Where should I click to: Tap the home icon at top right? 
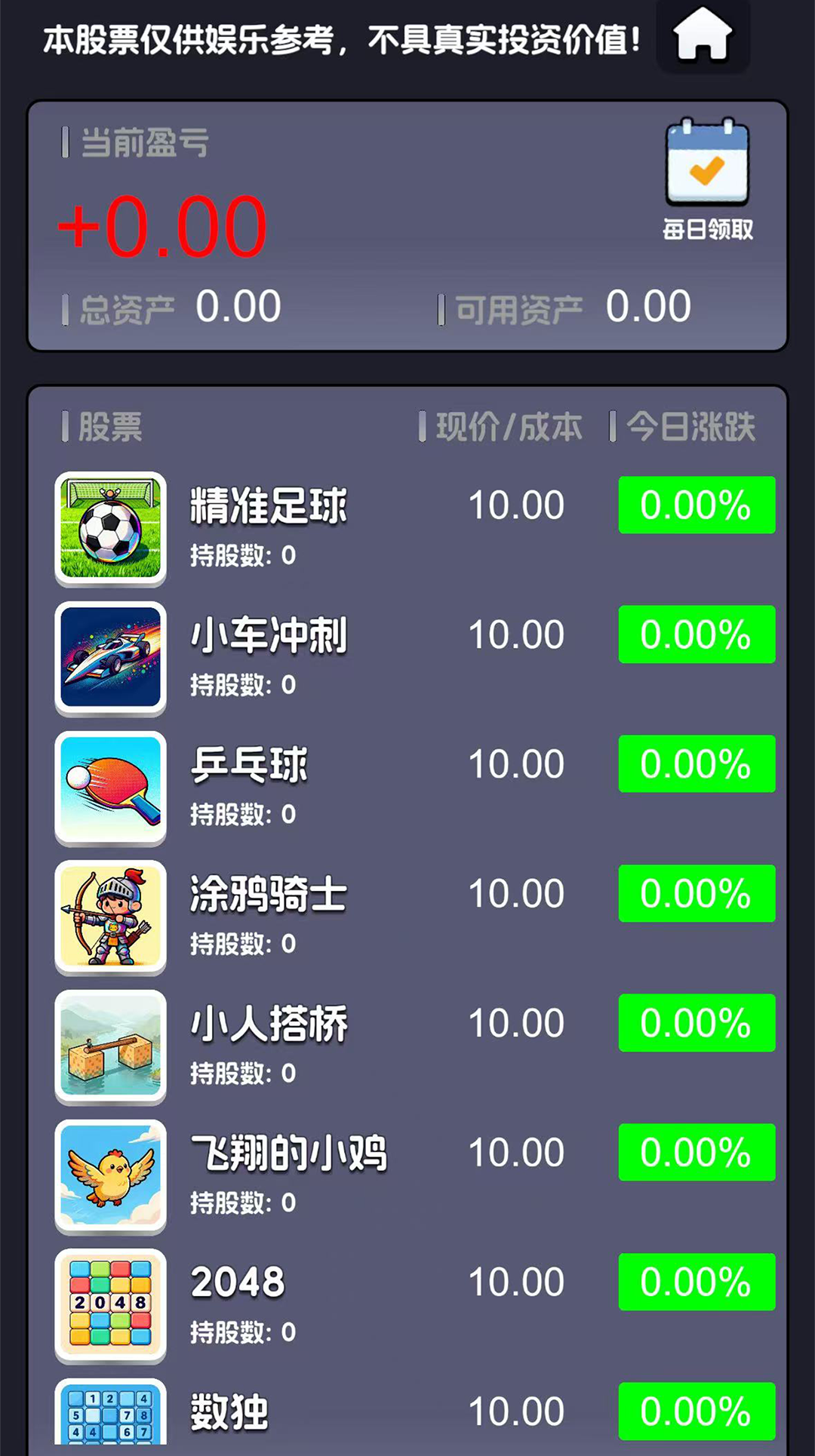[703, 36]
